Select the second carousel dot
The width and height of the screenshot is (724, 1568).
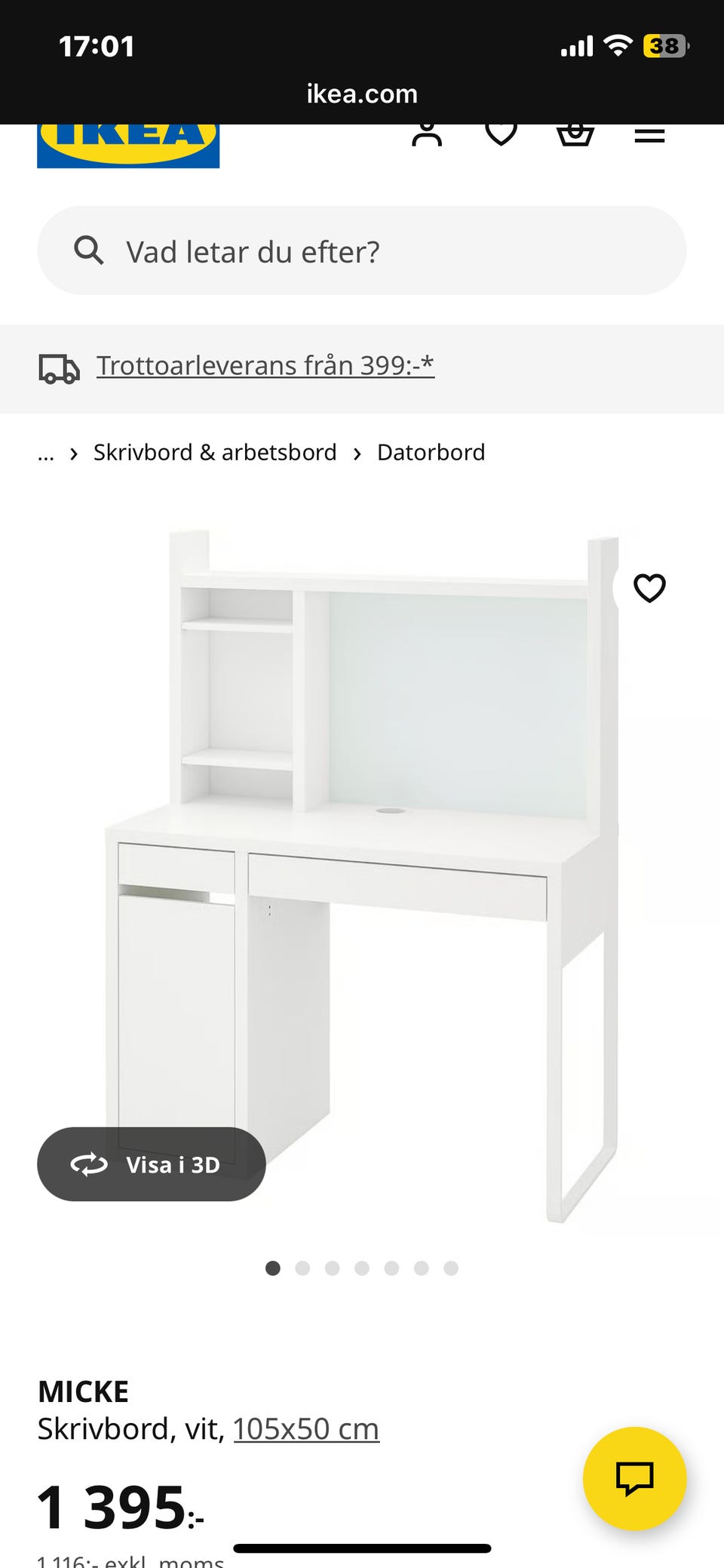303,1268
